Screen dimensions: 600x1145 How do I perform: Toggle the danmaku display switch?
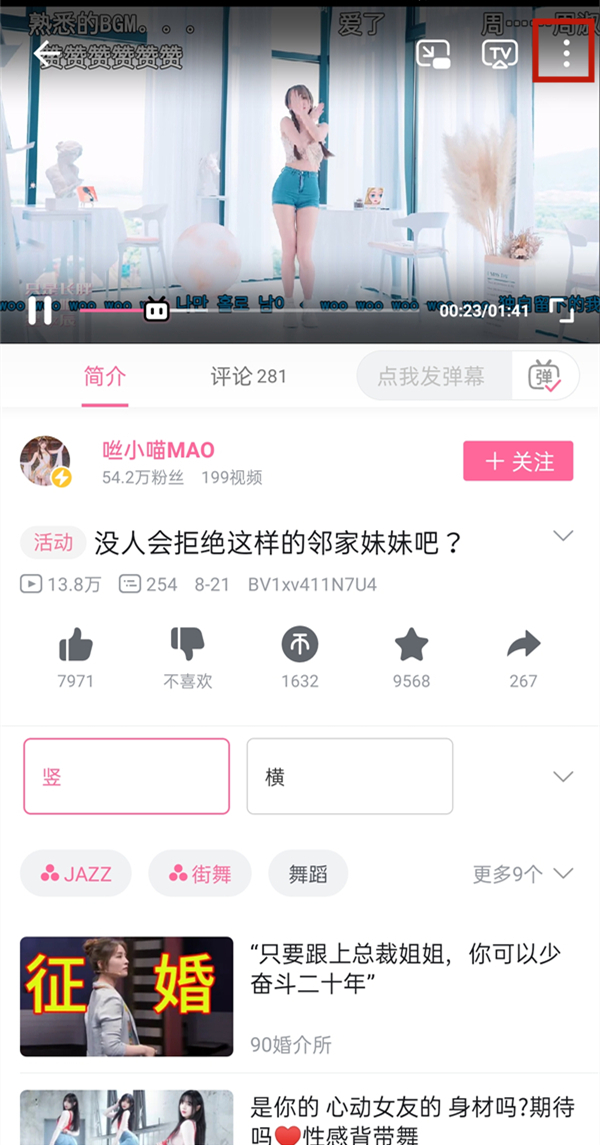[x=545, y=377]
